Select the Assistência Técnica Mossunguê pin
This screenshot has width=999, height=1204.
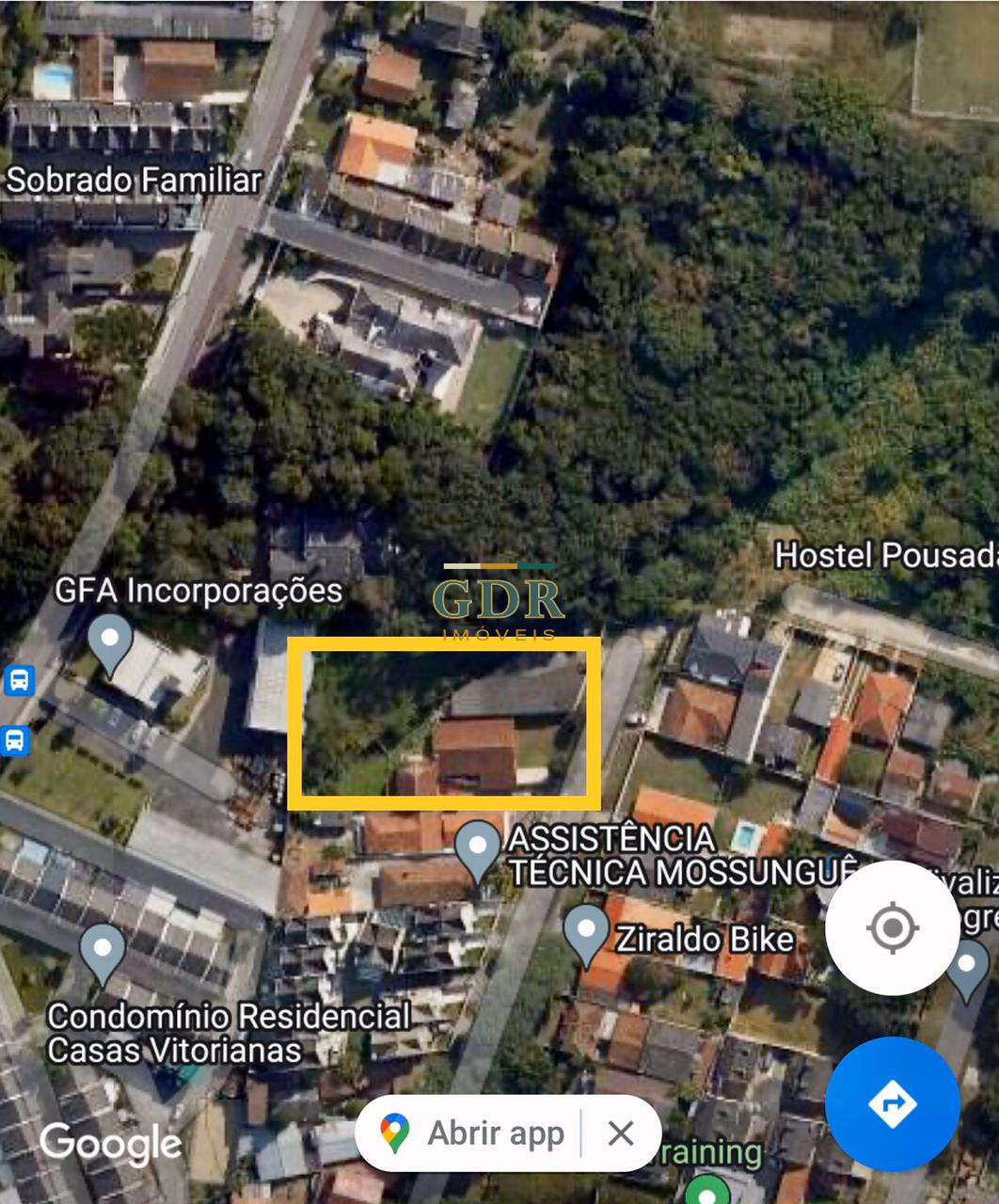(x=477, y=849)
